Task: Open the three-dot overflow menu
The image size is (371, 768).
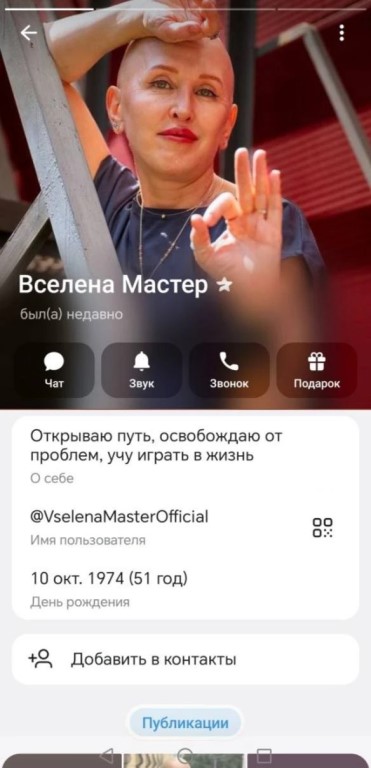Action: point(342,33)
